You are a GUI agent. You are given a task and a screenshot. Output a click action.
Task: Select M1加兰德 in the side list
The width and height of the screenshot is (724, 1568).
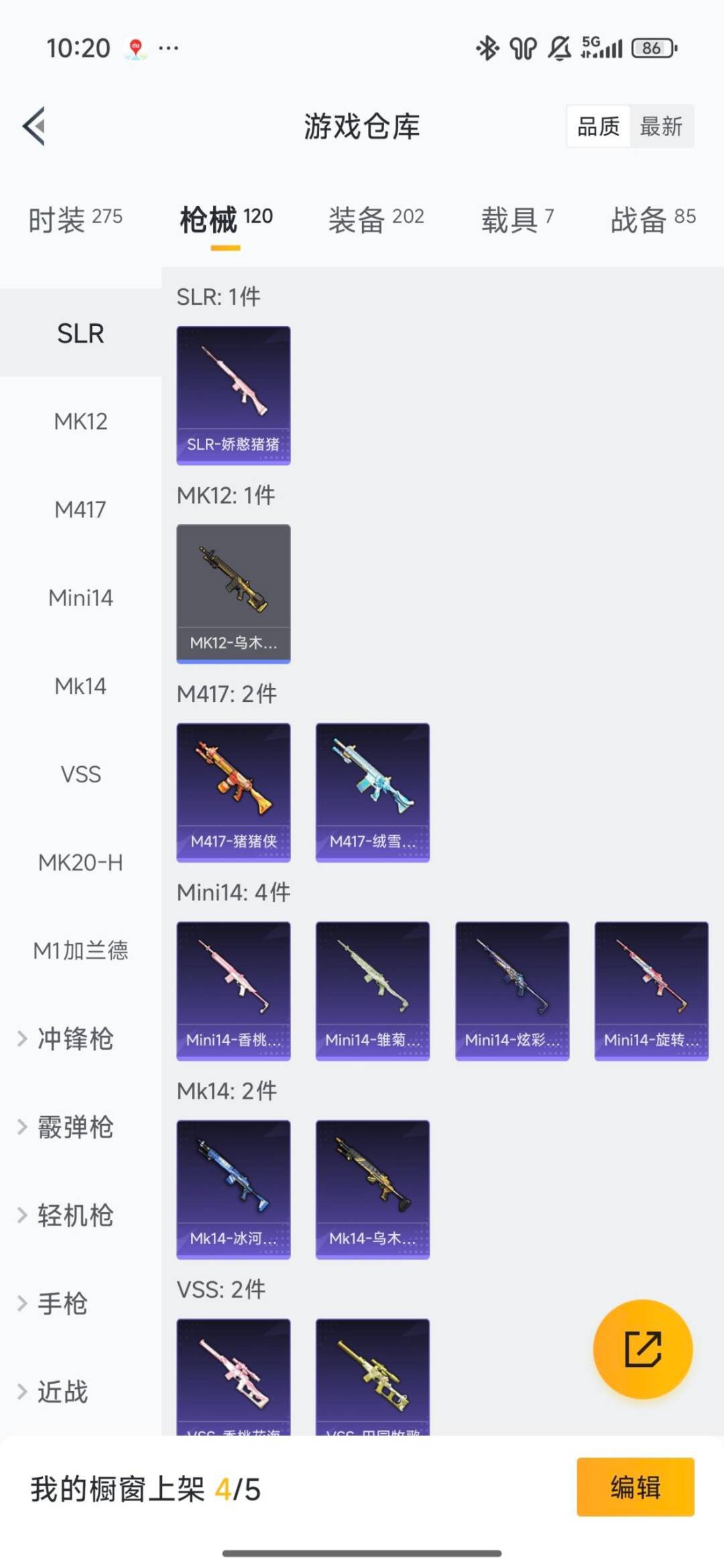point(80,950)
